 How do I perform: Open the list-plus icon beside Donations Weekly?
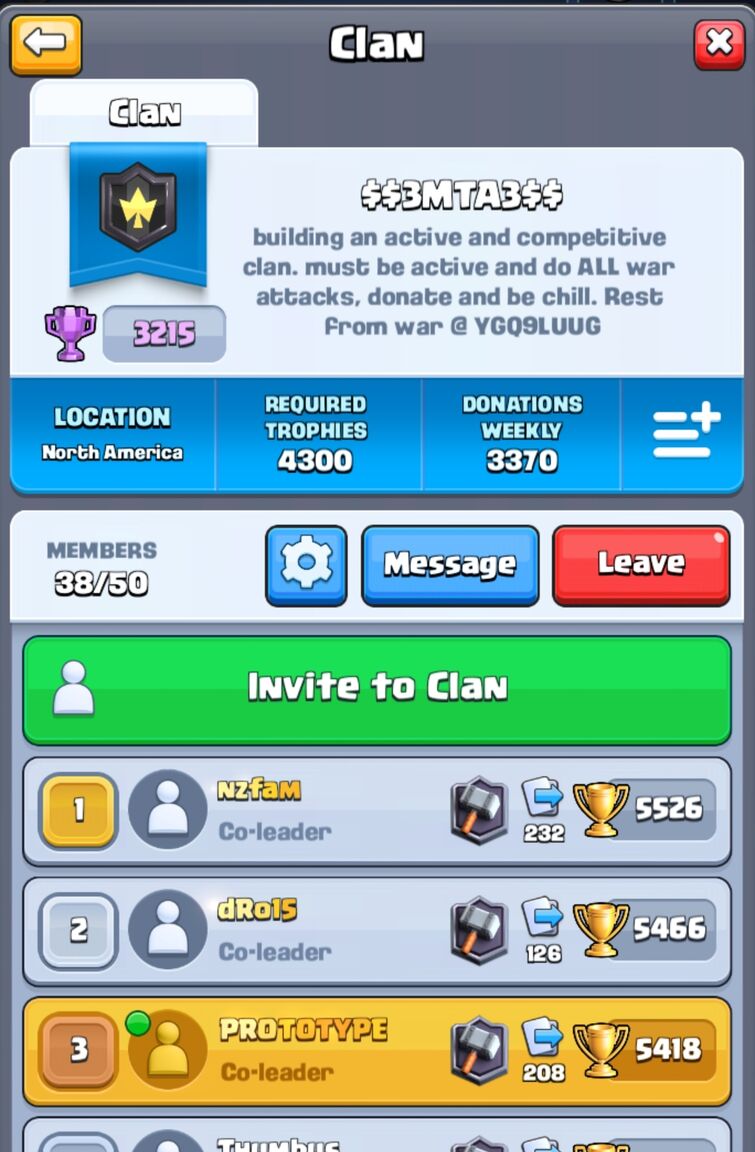[x=686, y=434]
